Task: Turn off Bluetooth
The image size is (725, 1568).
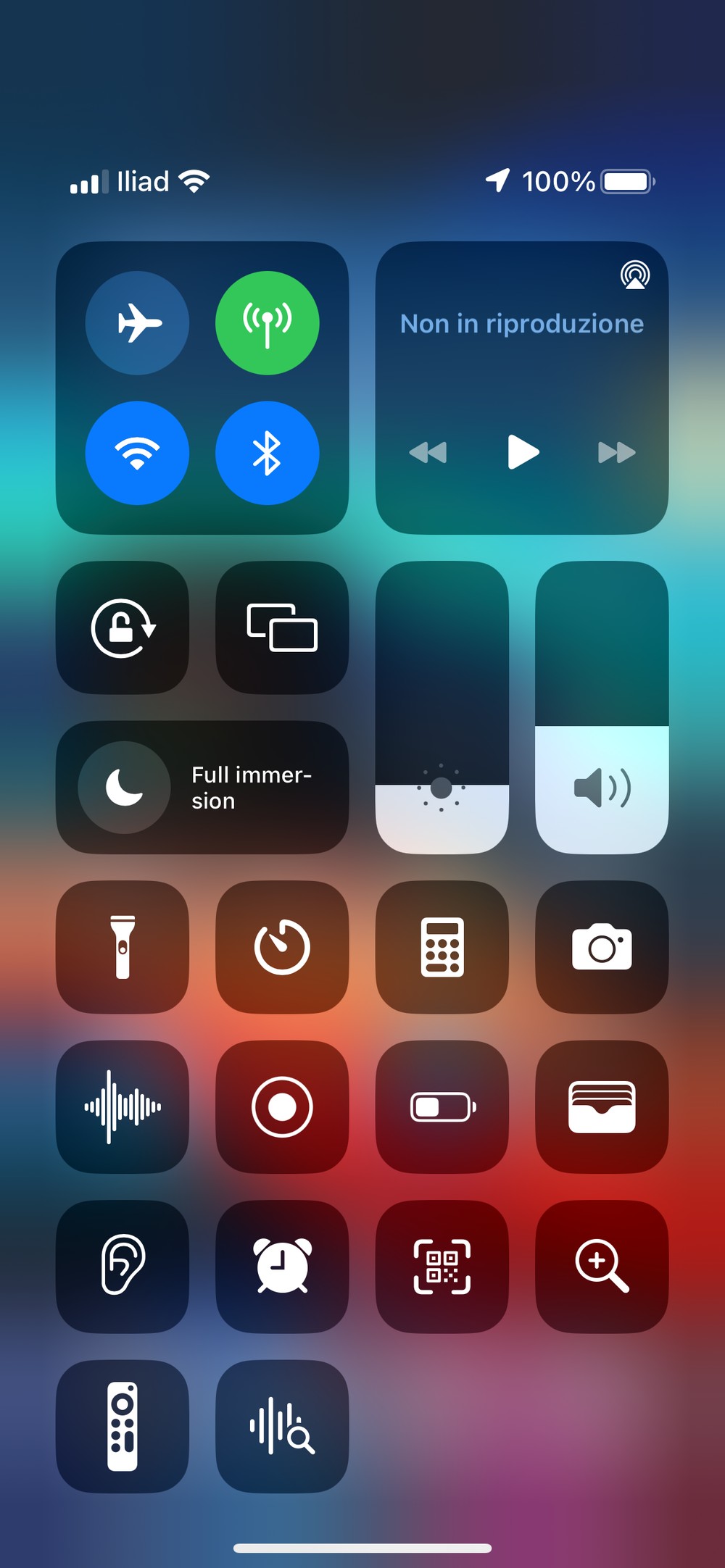Action: [268, 453]
